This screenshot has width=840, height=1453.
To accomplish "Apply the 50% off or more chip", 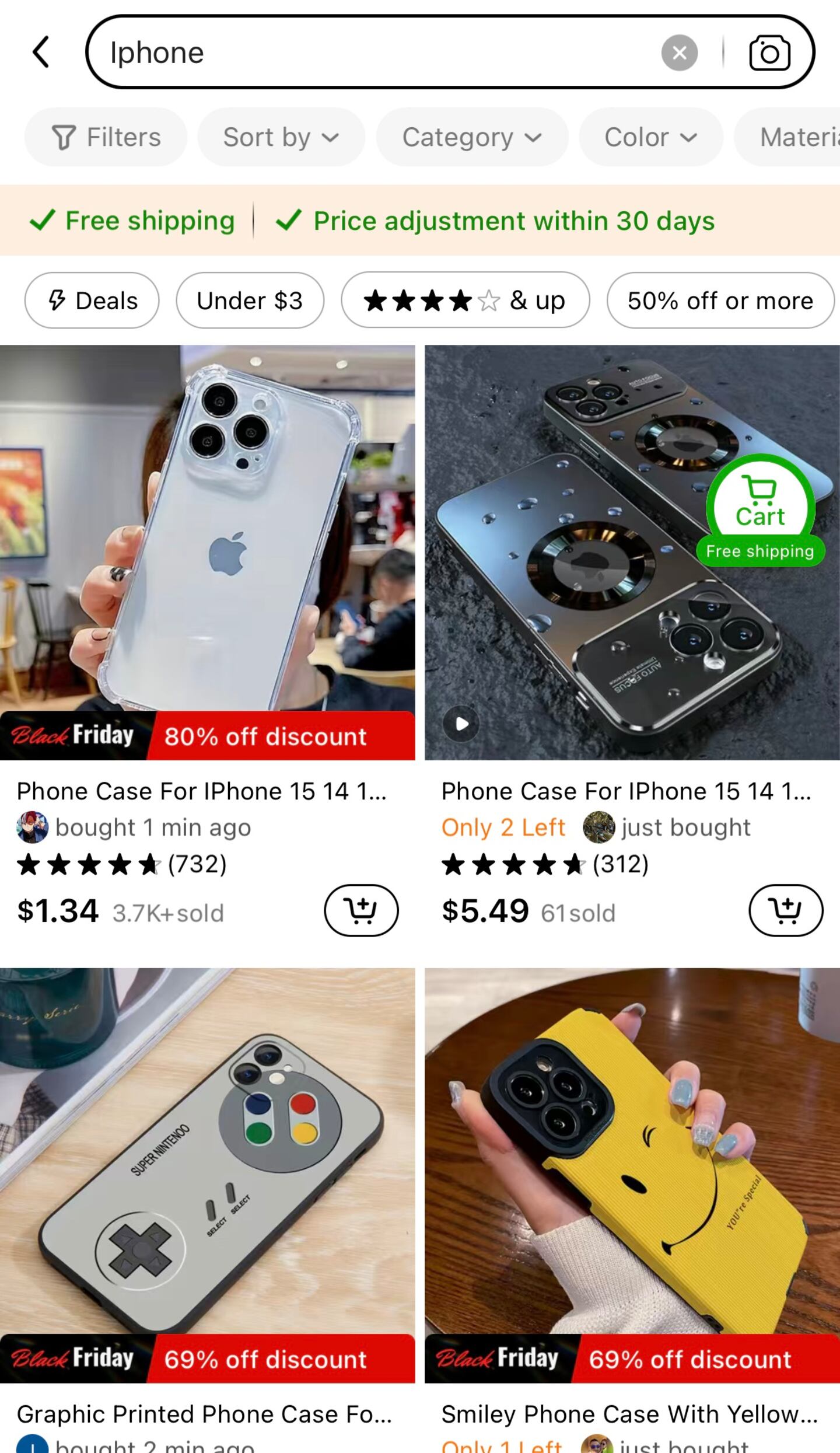I will [720, 301].
